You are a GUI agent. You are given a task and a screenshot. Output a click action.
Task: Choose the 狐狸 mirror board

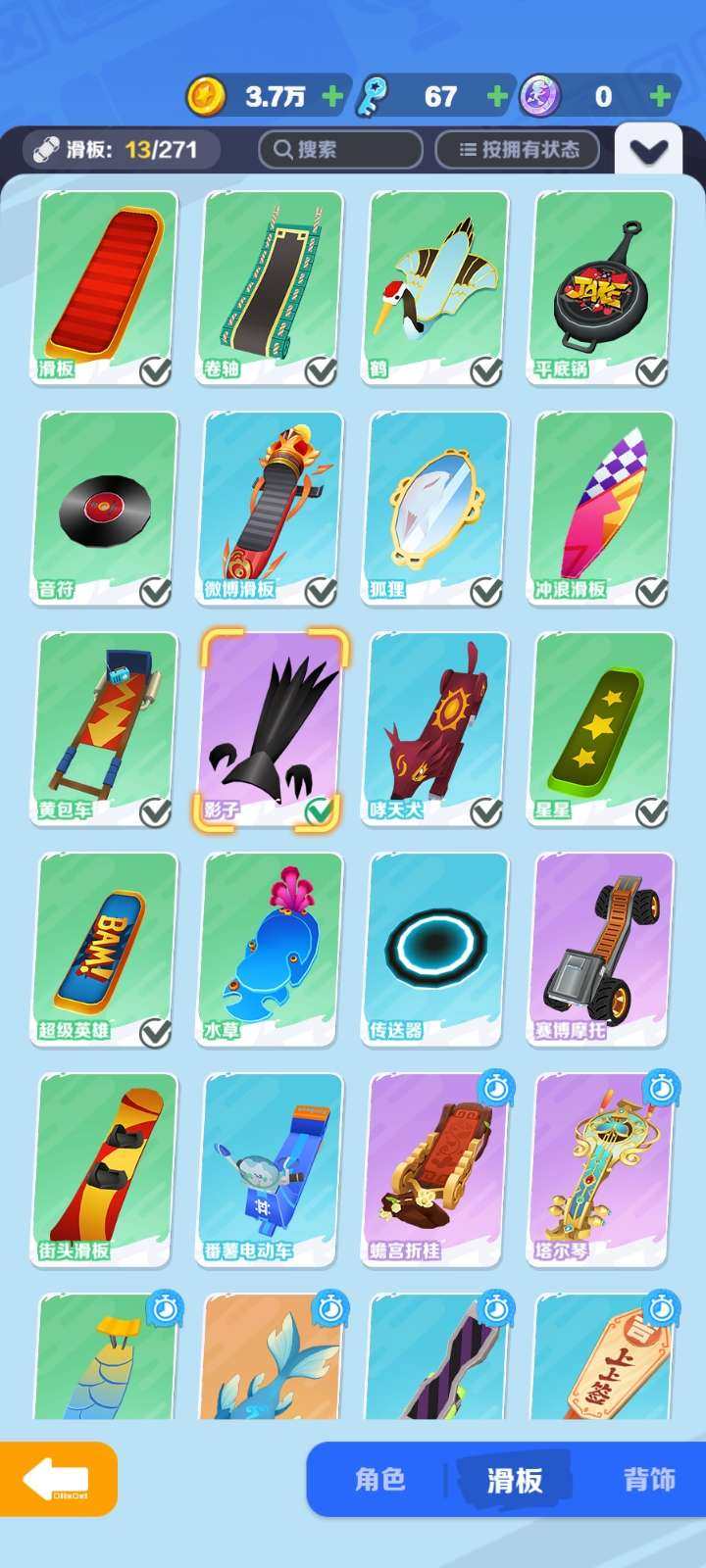438,508
